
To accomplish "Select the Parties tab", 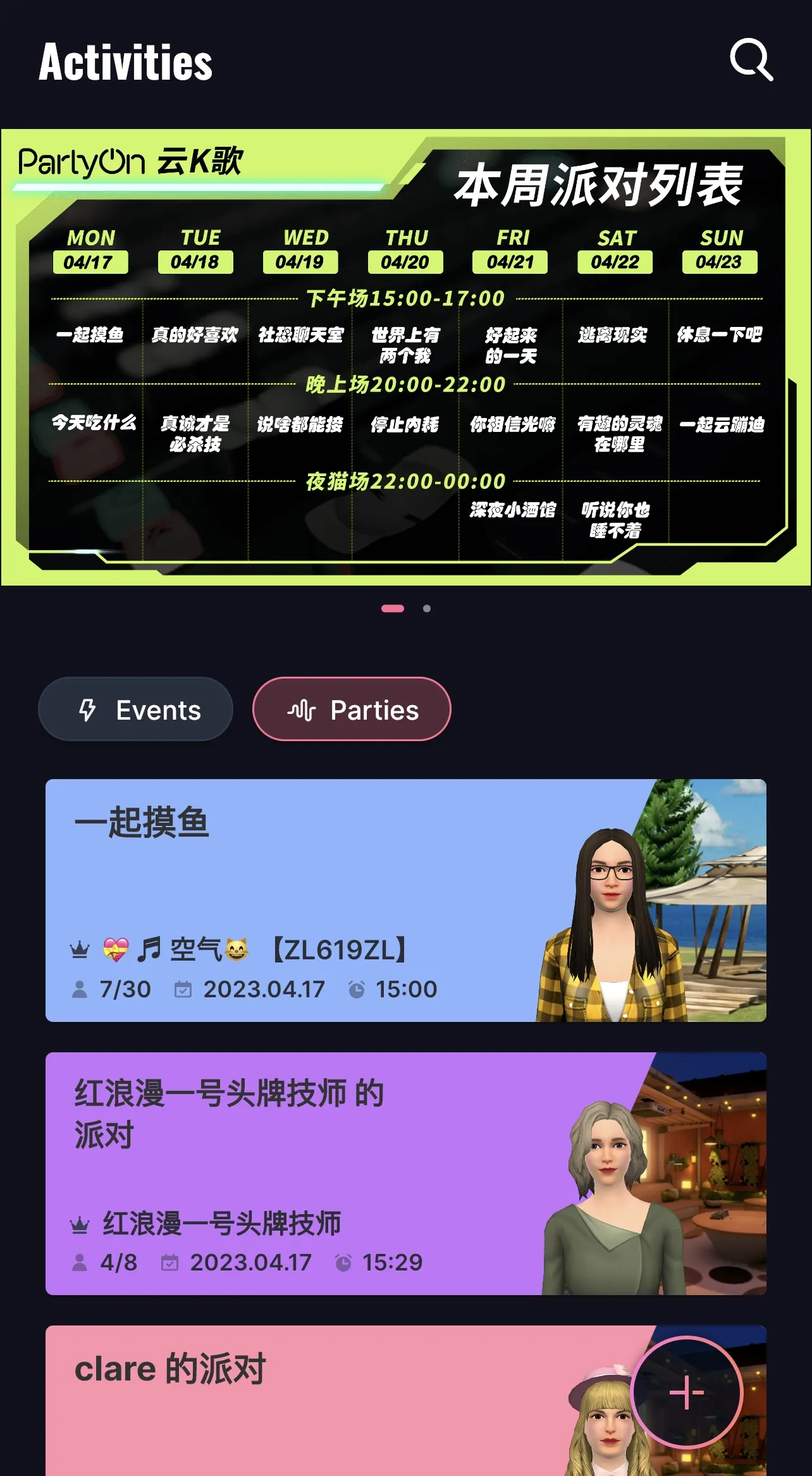I will point(352,710).
